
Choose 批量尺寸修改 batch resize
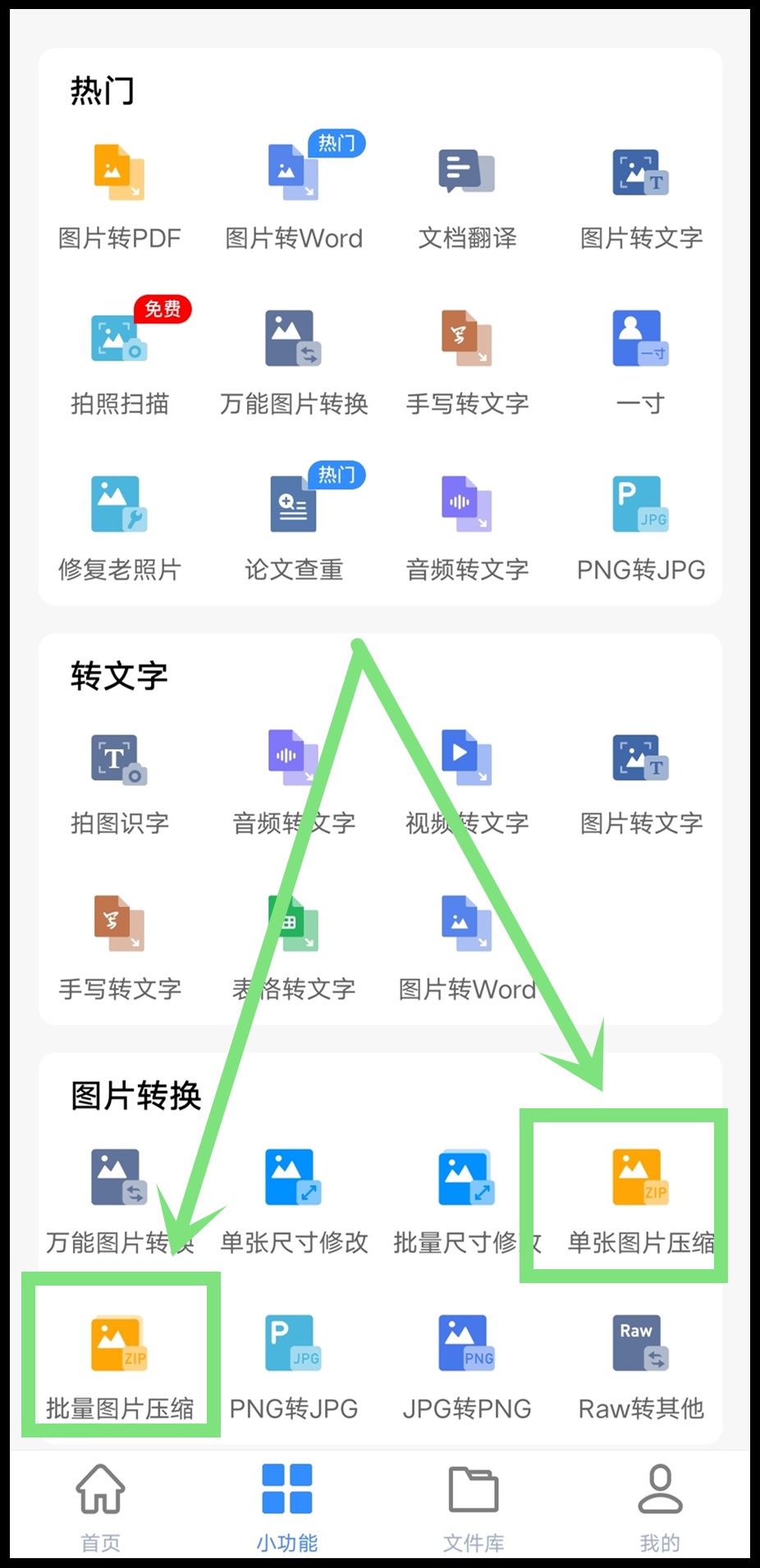pos(468,1201)
